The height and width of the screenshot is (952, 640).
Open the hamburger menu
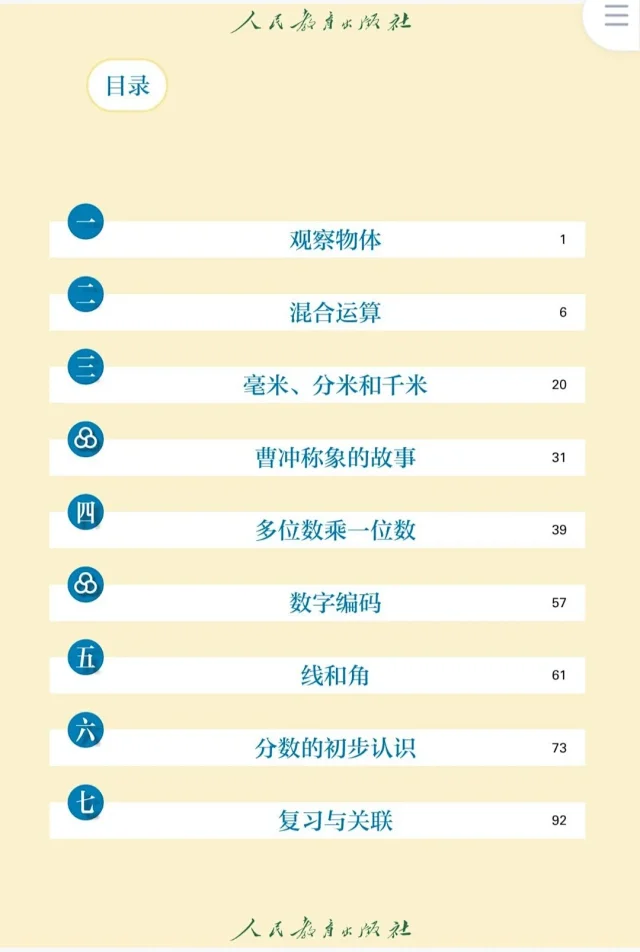click(x=616, y=16)
